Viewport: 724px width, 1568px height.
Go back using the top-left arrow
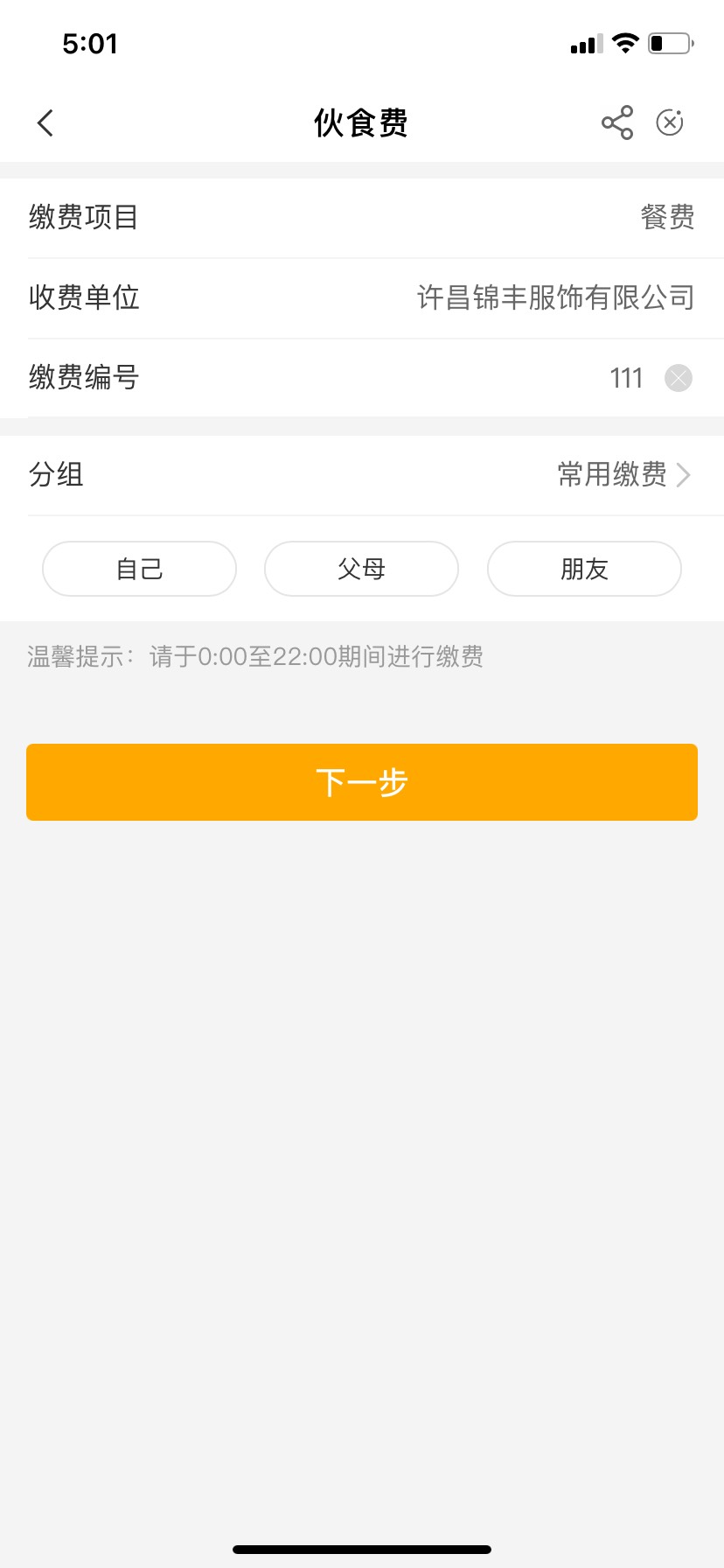tap(45, 123)
